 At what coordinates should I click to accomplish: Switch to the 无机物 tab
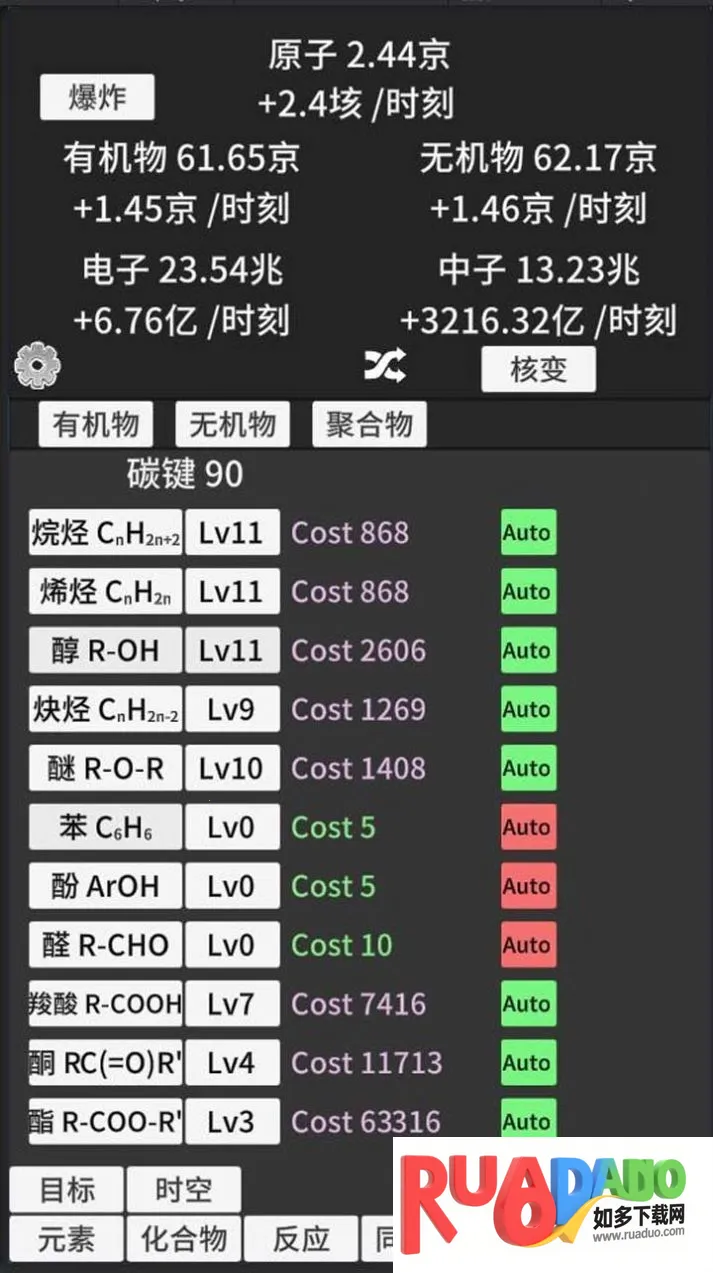pyautogui.click(x=232, y=424)
